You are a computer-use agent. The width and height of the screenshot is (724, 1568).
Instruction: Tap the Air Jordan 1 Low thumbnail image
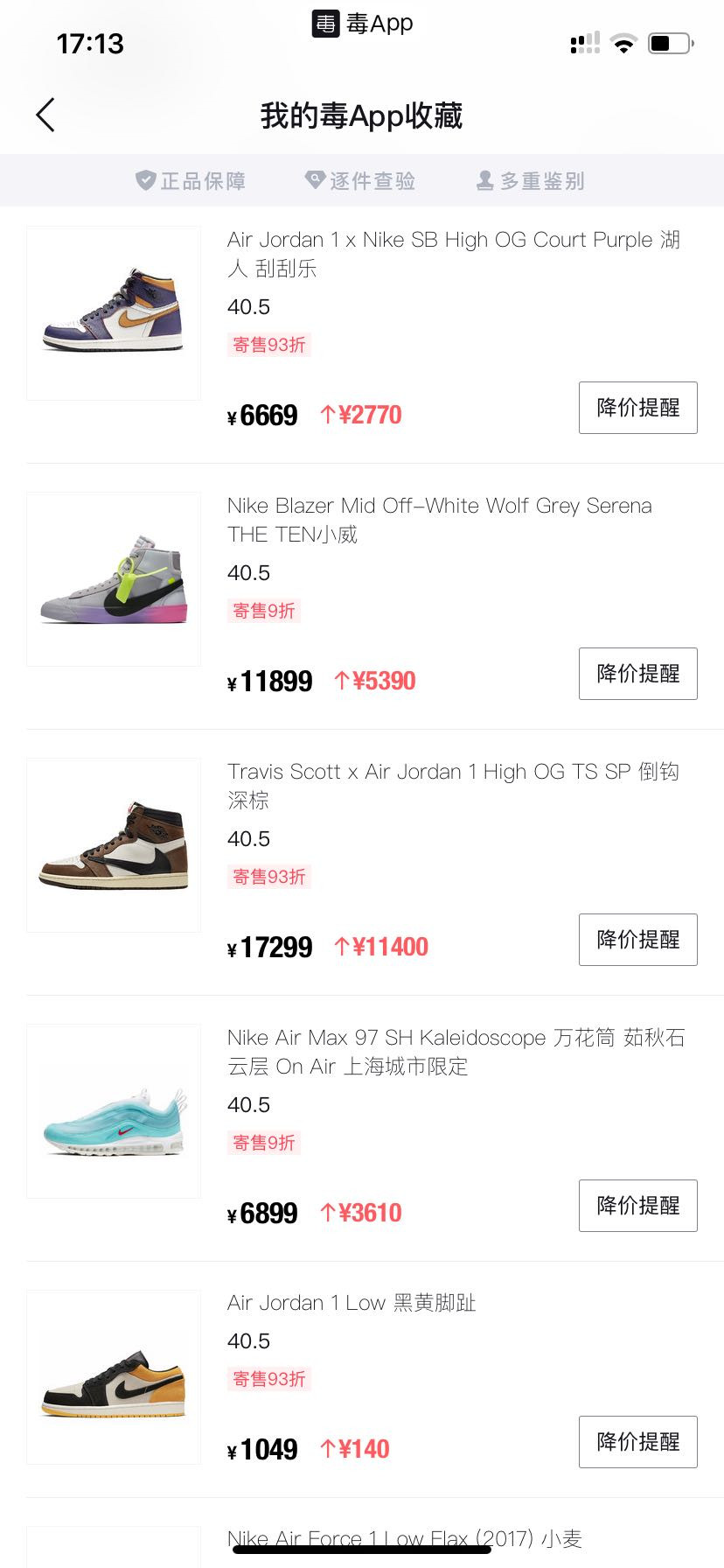pos(114,1376)
